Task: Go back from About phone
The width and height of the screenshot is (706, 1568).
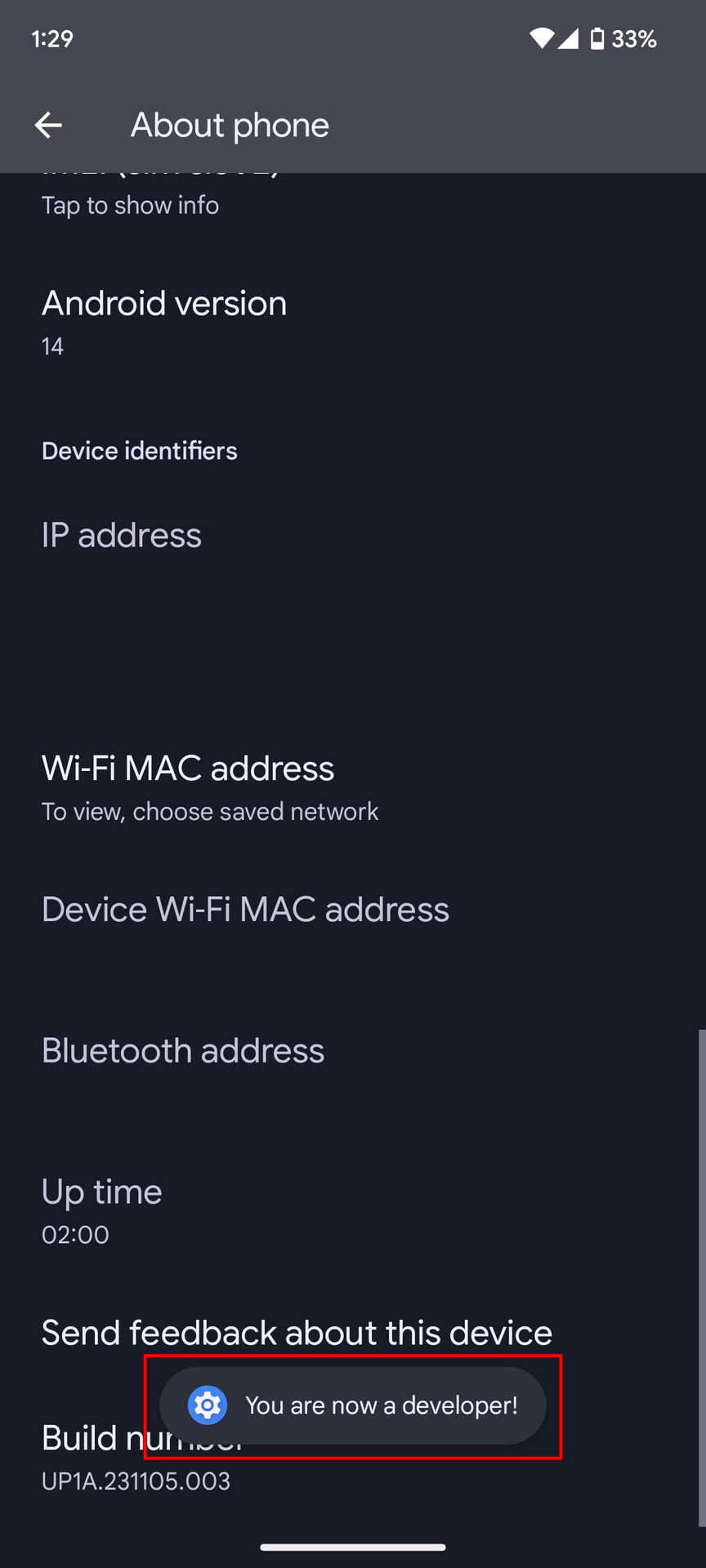Action: pos(48,125)
